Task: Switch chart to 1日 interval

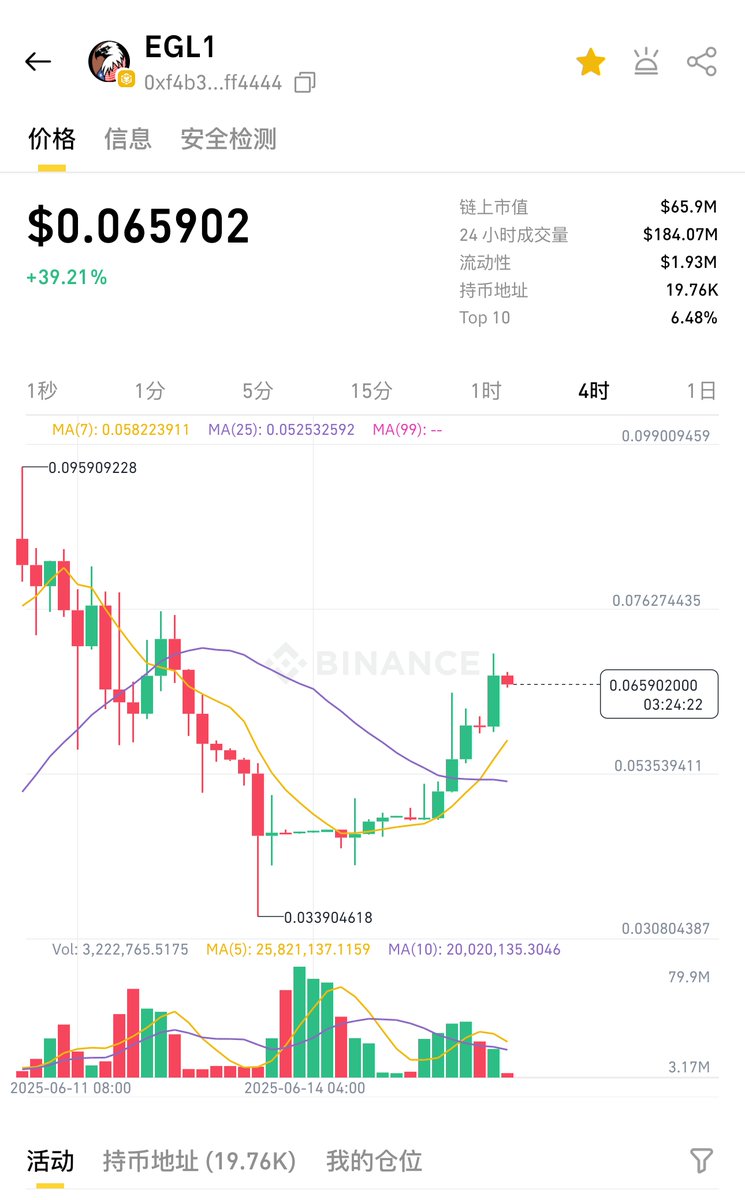Action: [701, 391]
